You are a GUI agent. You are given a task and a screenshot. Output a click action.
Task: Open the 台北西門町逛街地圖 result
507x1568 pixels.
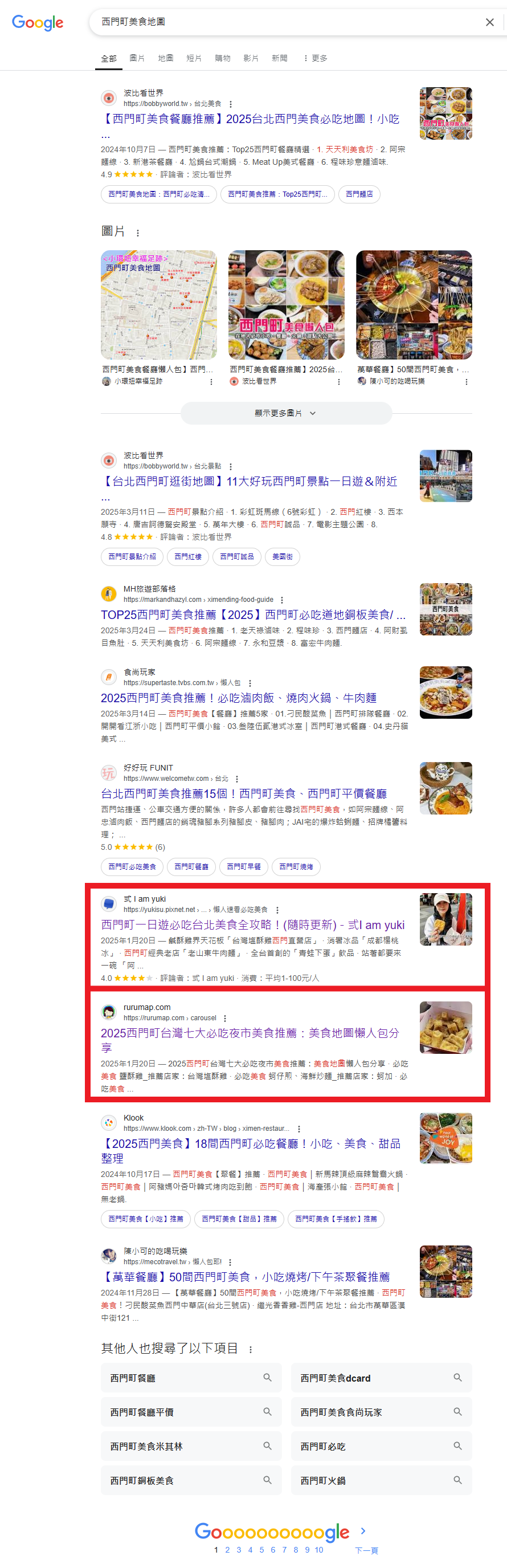251,482
